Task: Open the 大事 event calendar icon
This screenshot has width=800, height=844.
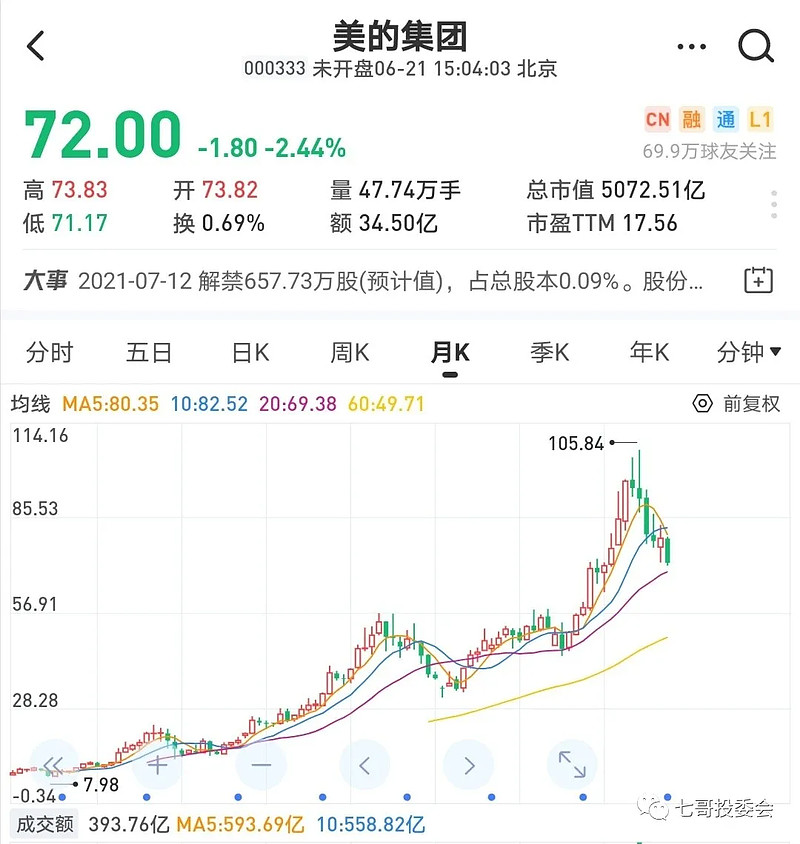Action: 759,280
